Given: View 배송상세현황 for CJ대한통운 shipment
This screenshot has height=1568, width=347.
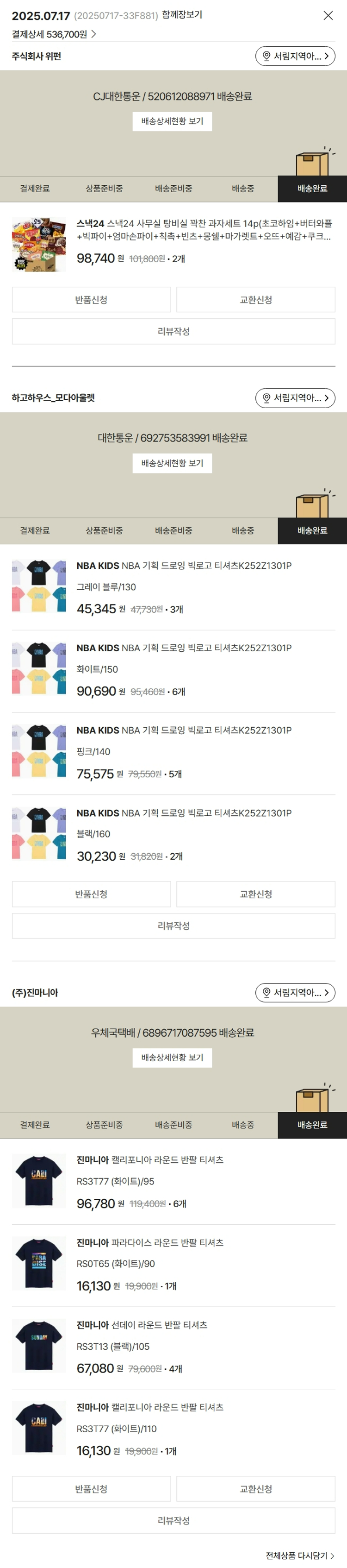Looking at the screenshot, I should (173, 121).
